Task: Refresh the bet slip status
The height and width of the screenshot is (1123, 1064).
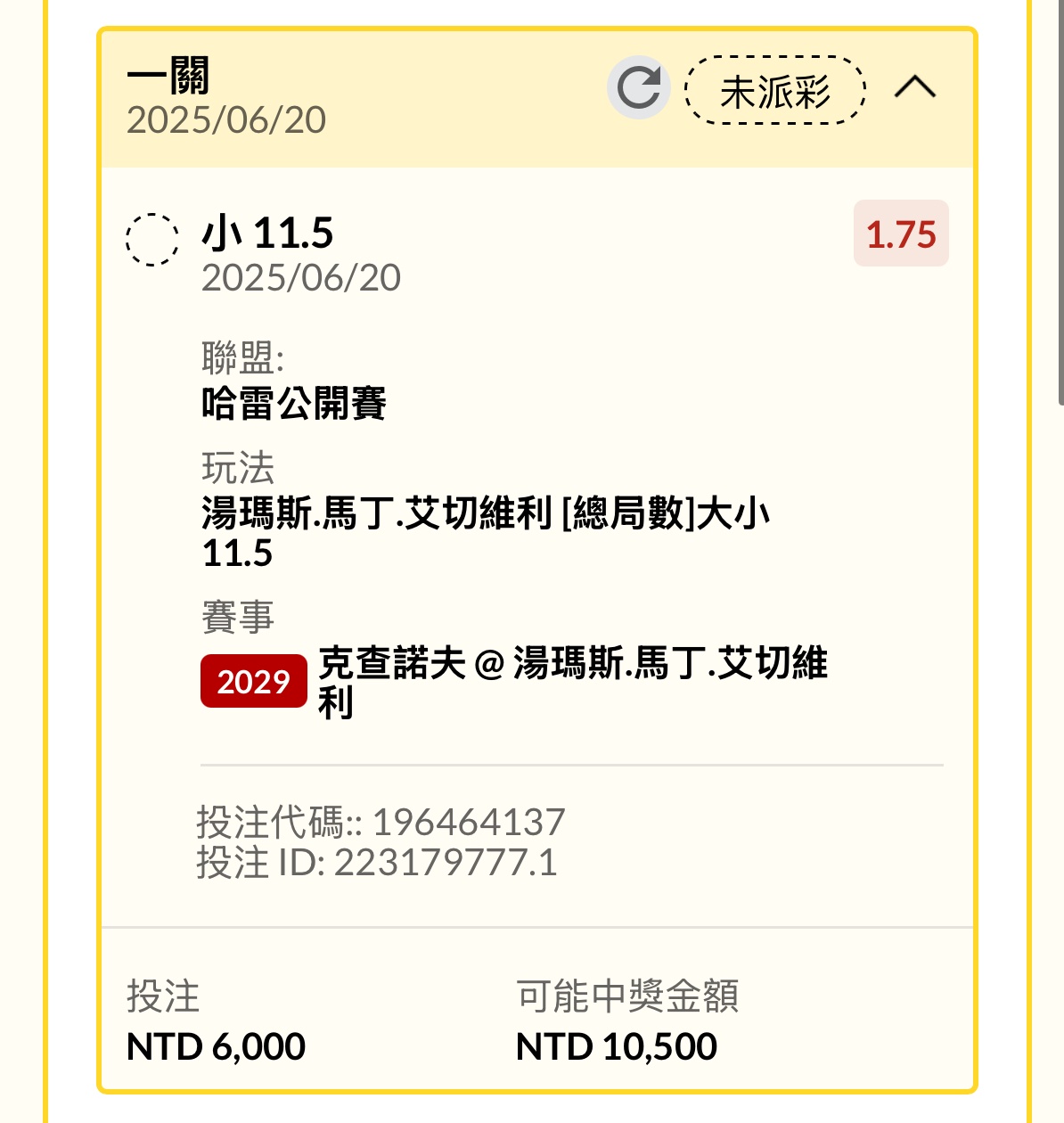Action: point(638,87)
